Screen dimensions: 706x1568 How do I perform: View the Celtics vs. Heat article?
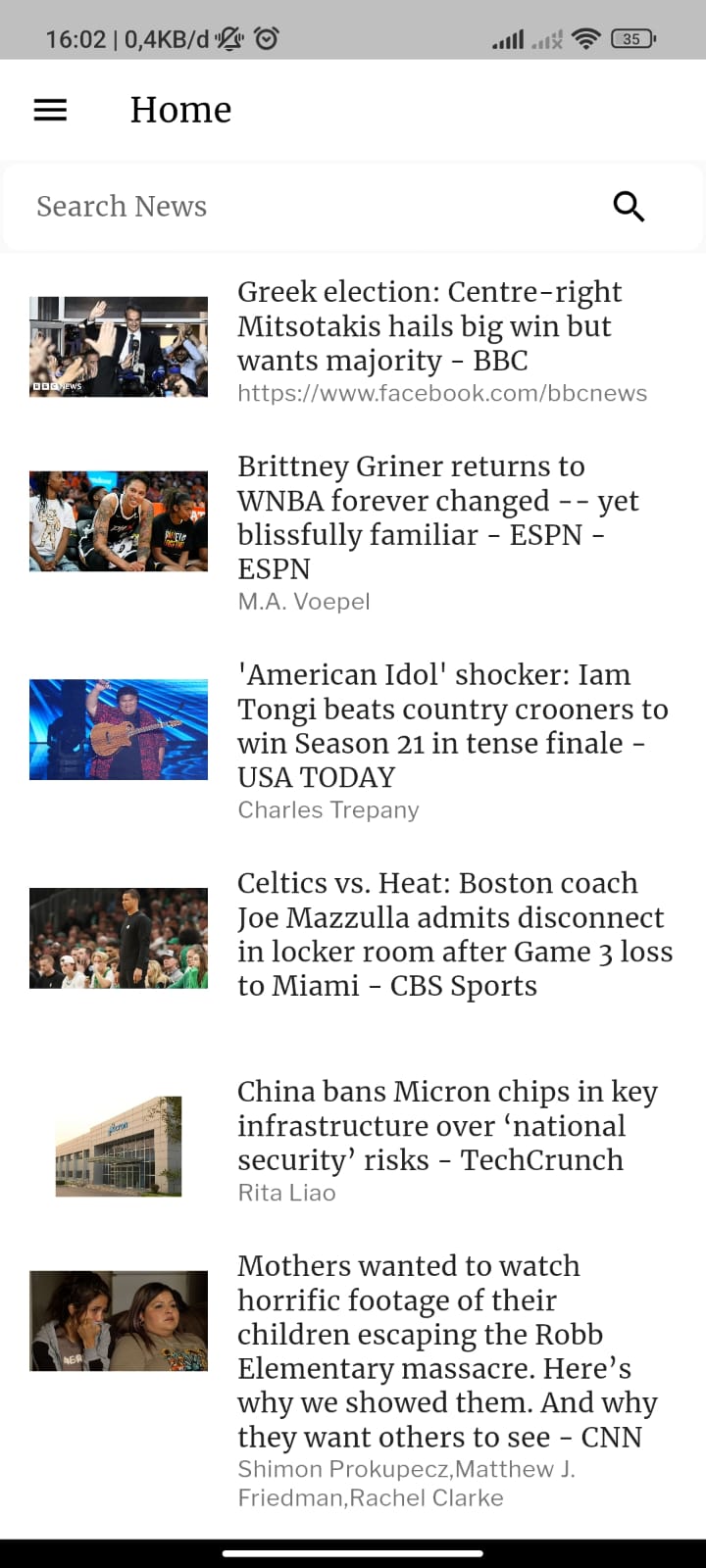point(454,934)
